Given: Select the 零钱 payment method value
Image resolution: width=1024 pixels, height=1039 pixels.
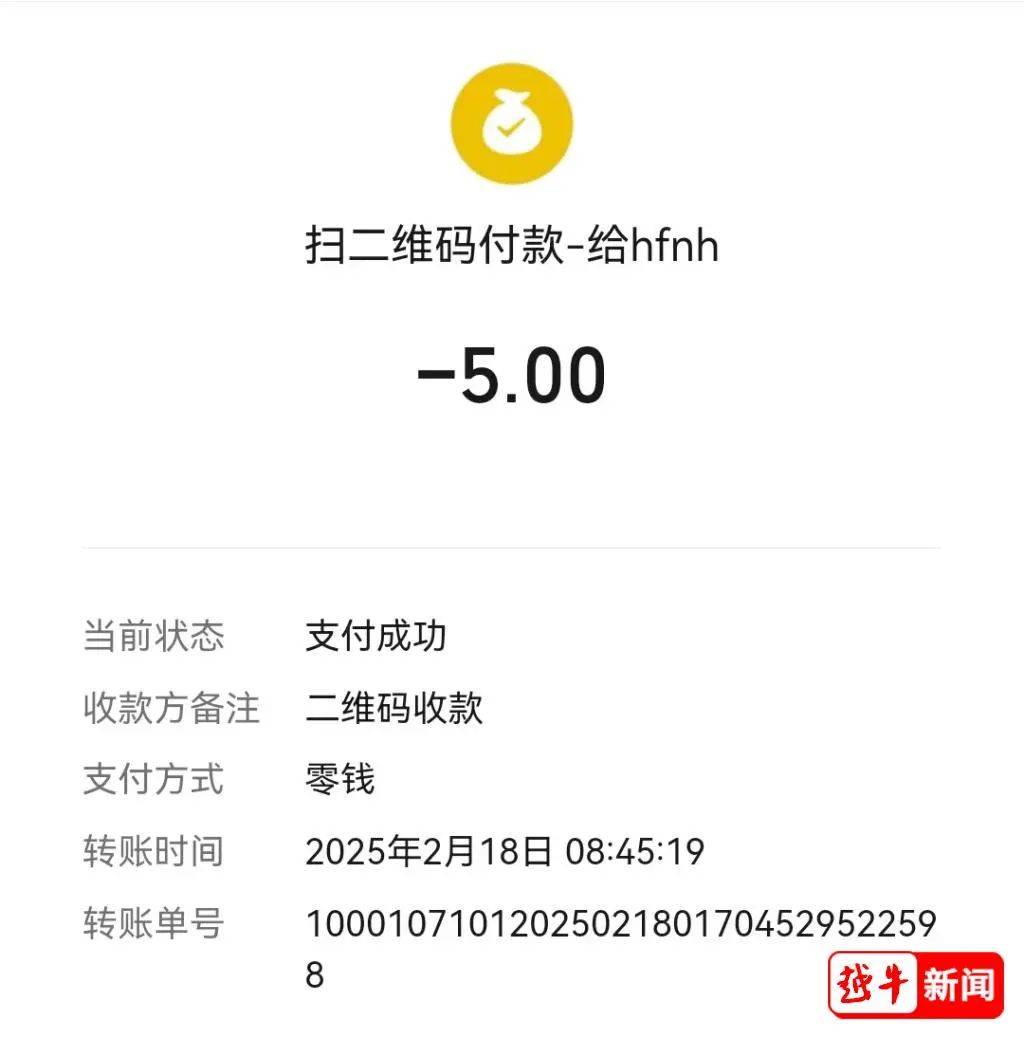Looking at the screenshot, I should [340, 780].
